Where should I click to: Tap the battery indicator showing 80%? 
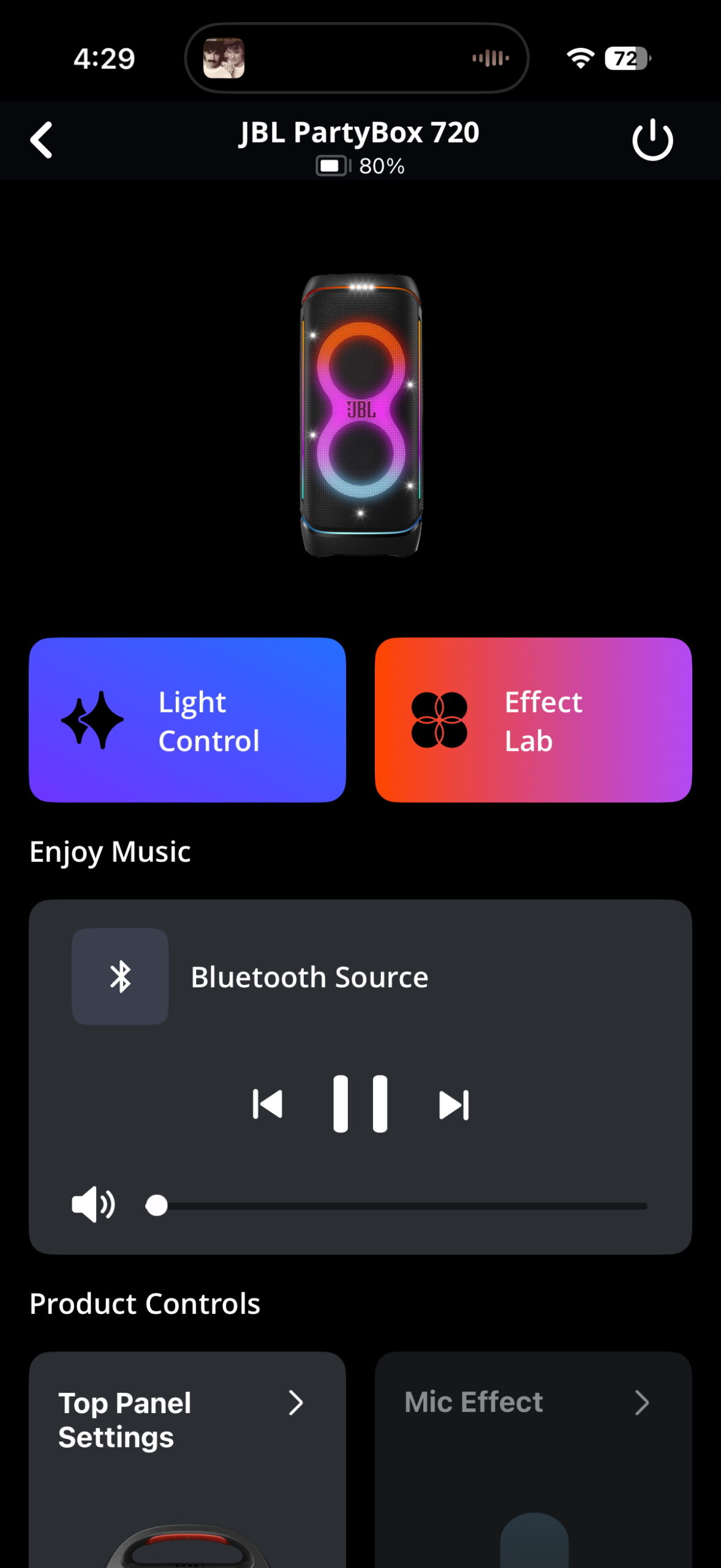tap(360, 164)
